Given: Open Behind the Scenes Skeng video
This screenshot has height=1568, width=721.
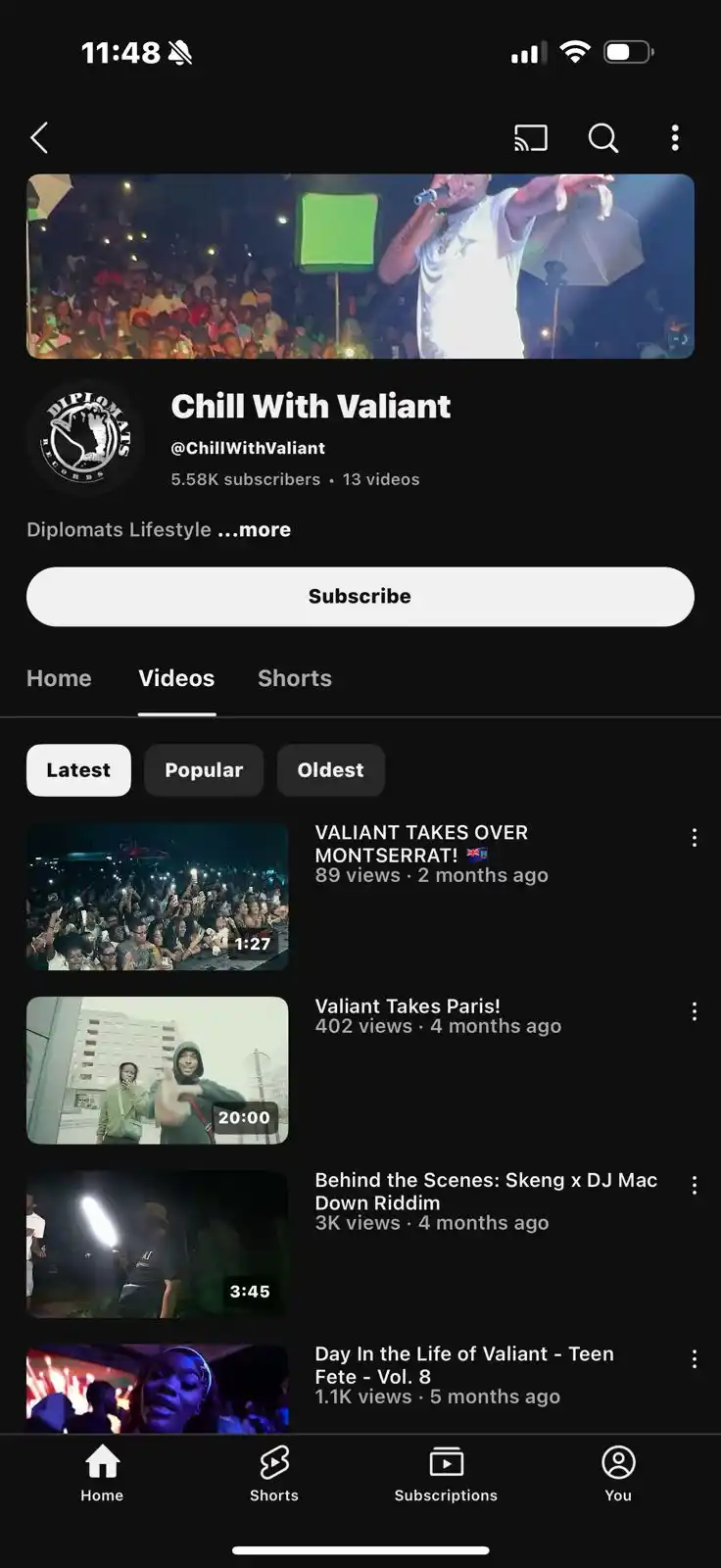Looking at the screenshot, I should pyautogui.click(x=158, y=1244).
